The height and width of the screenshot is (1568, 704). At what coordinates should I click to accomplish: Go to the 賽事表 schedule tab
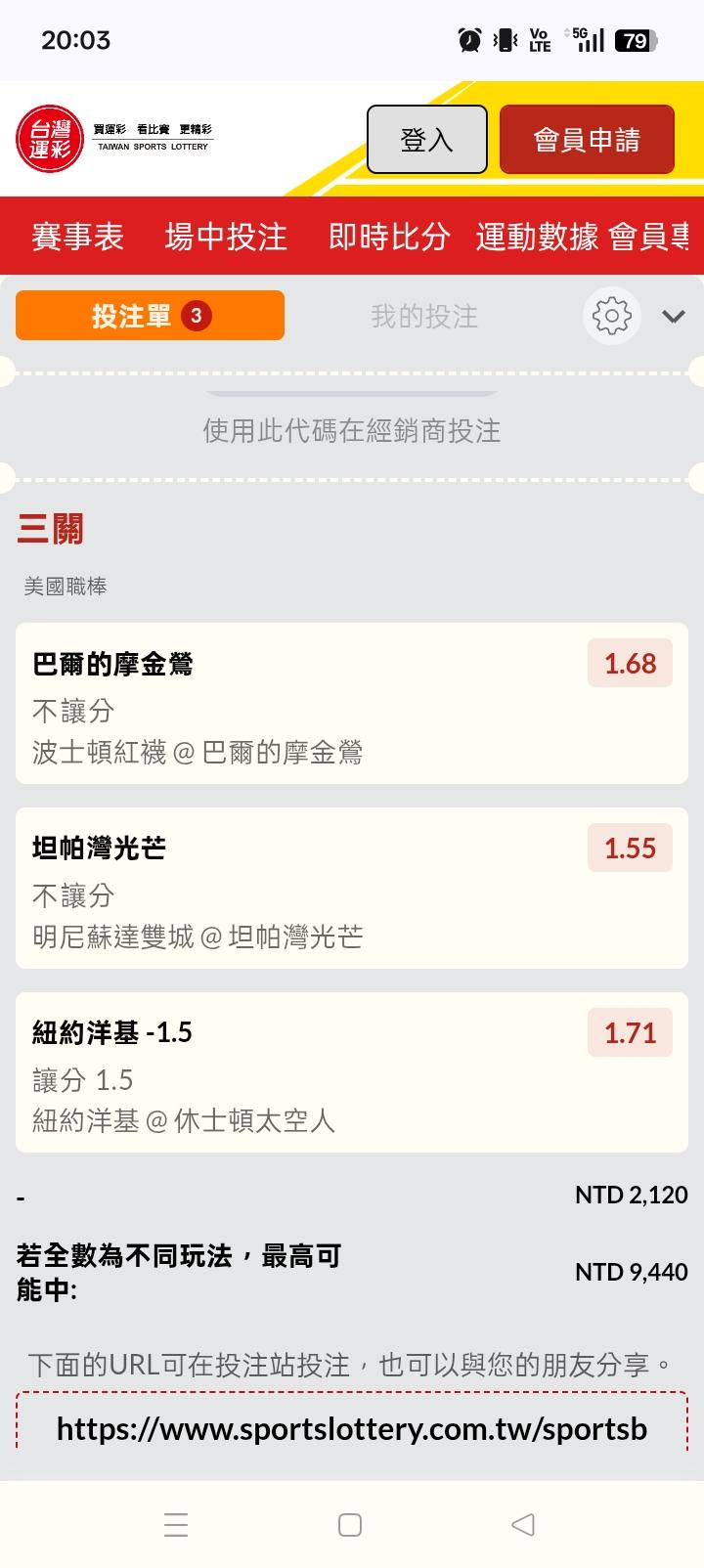pyautogui.click(x=78, y=237)
